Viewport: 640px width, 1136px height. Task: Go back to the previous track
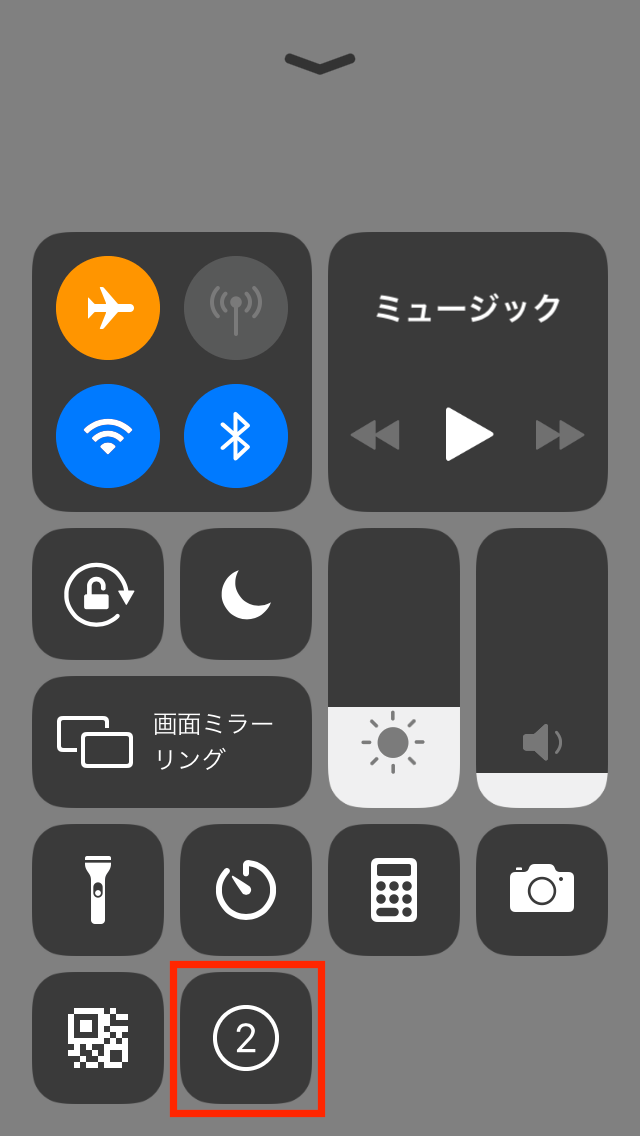click(375, 435)
